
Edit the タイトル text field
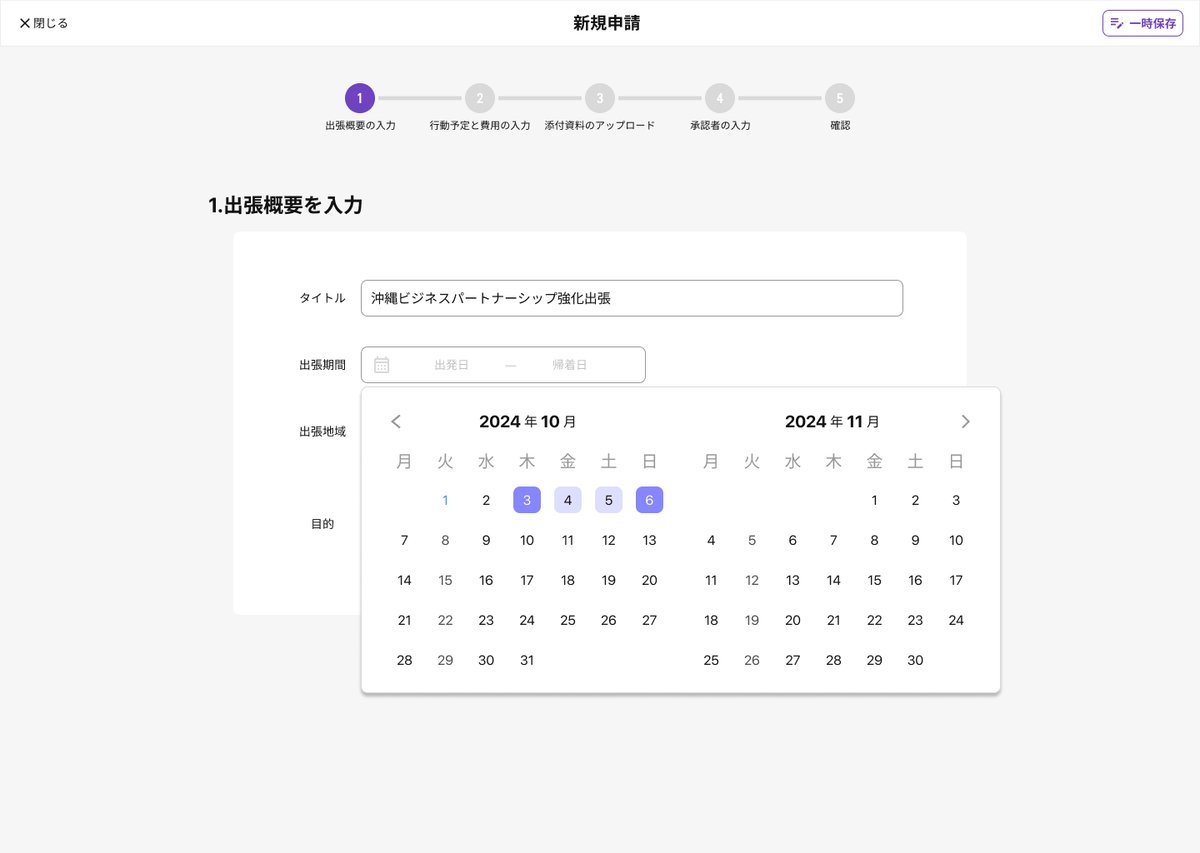tap(631, 298)
